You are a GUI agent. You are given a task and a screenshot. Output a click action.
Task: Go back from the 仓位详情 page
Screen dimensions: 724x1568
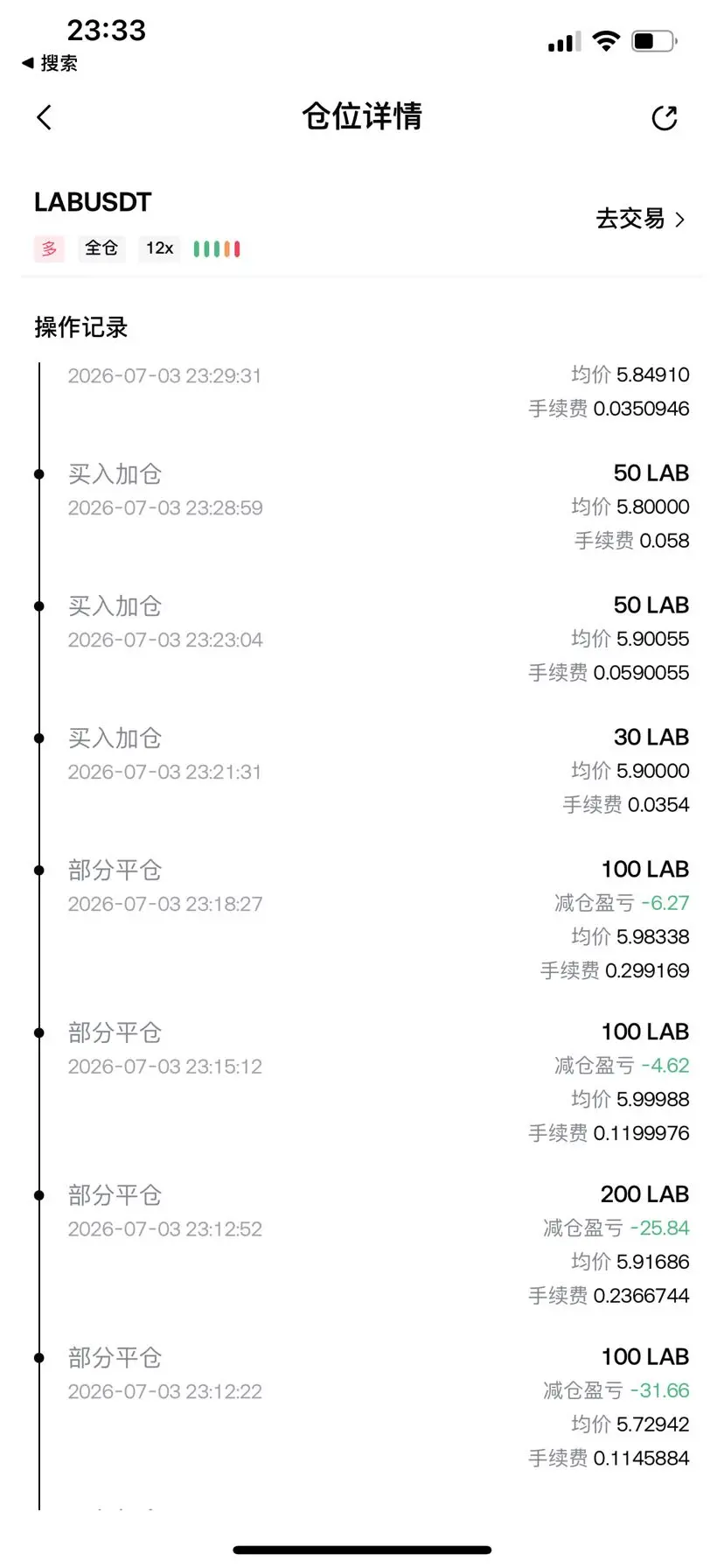pyautogui.click(x=45, y=117)
